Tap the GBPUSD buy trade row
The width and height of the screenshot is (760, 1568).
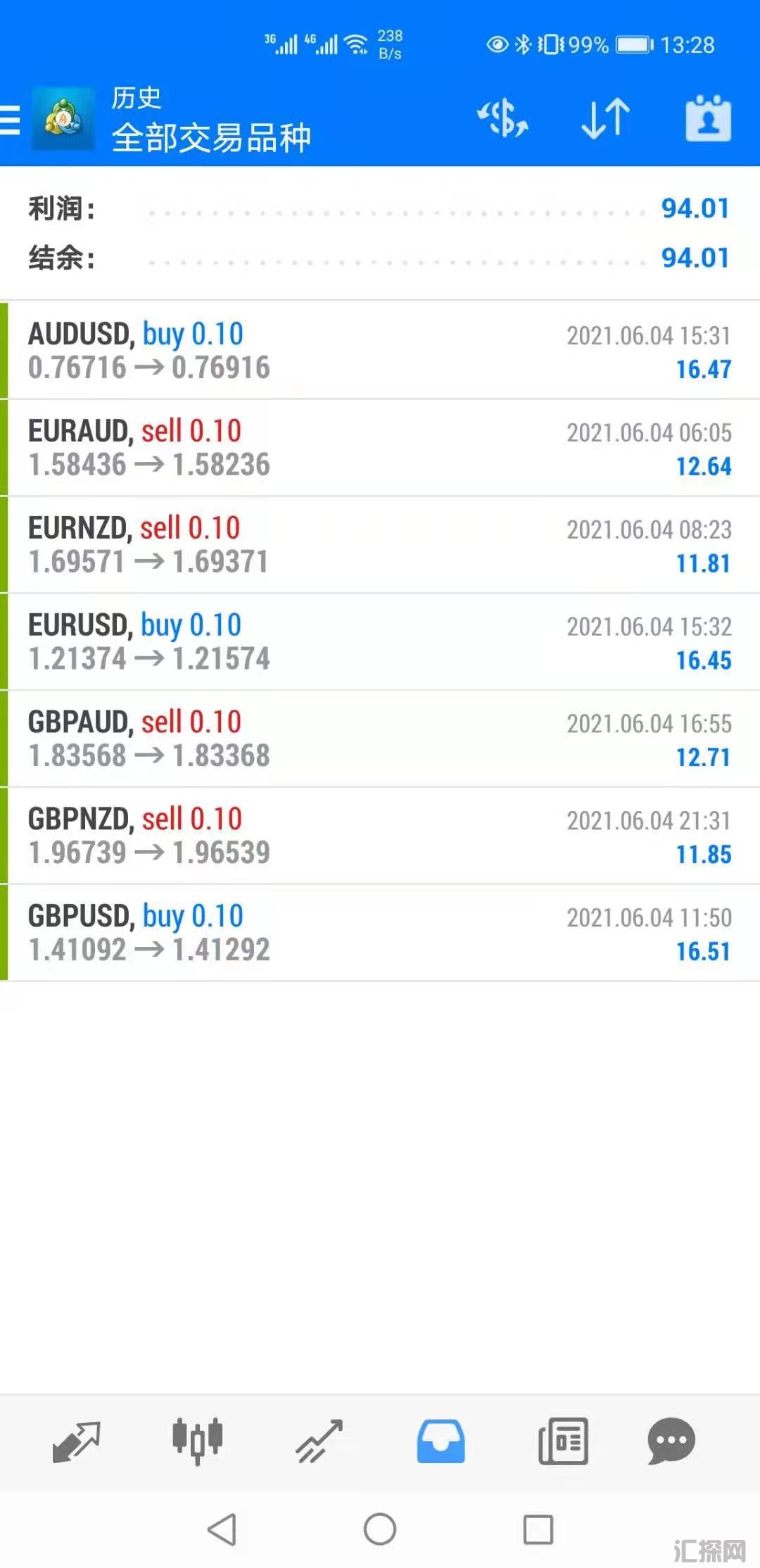point(380,934)
